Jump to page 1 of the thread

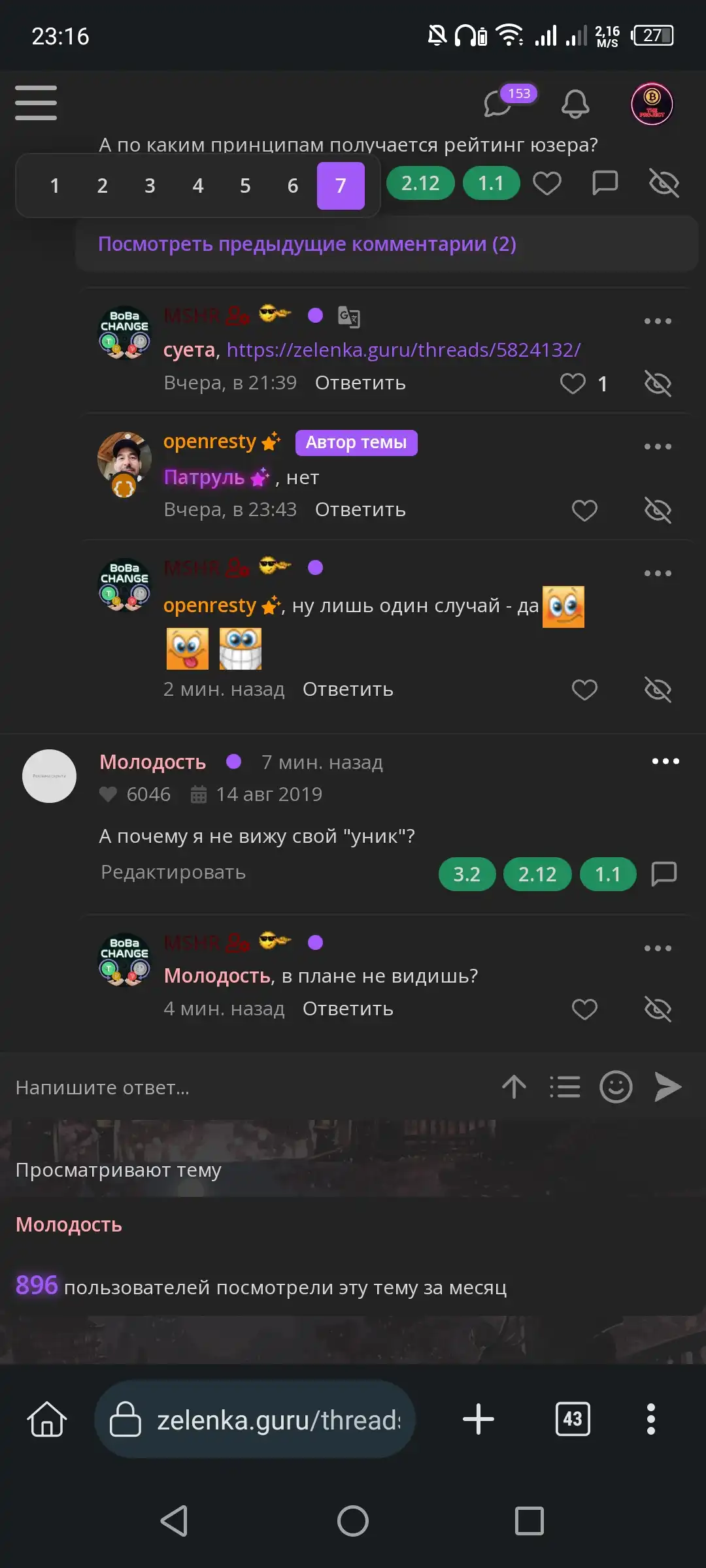point(55,186)
